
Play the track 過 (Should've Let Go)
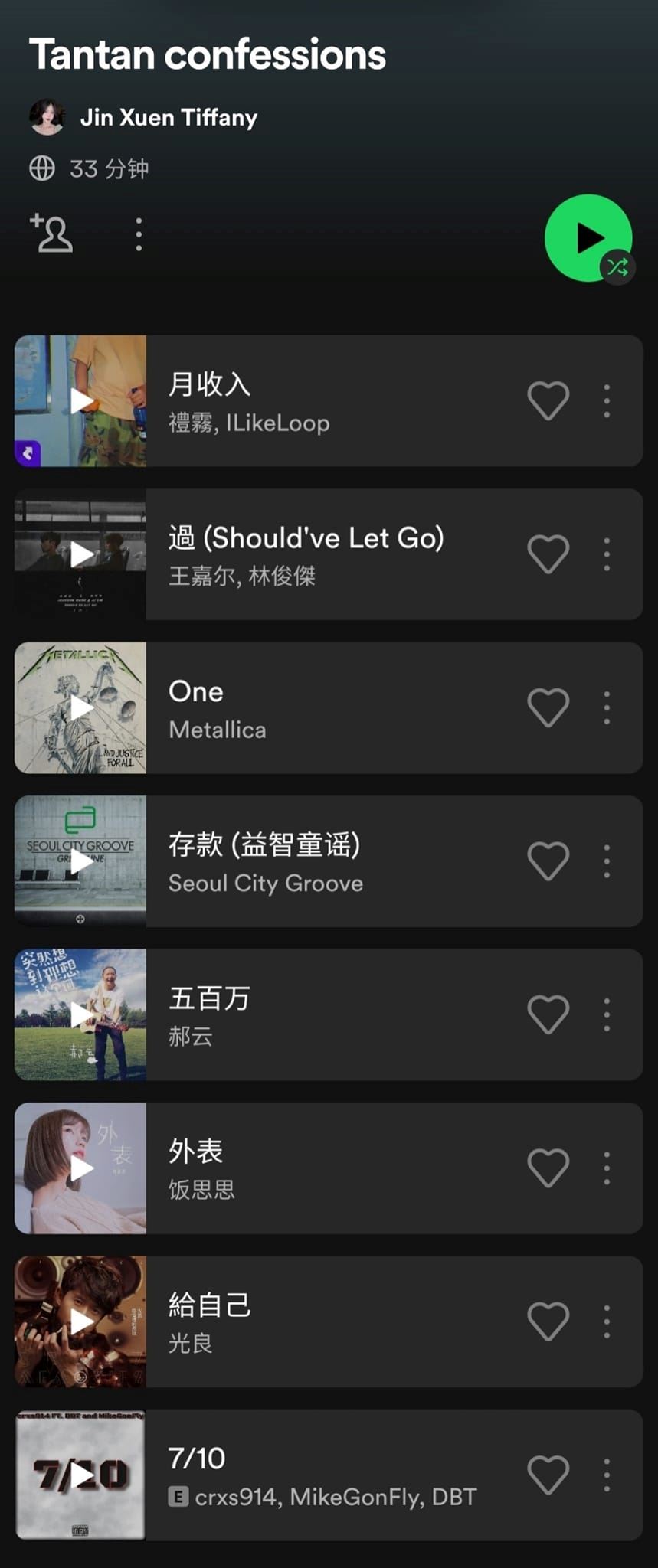click(x=81, y=554)
